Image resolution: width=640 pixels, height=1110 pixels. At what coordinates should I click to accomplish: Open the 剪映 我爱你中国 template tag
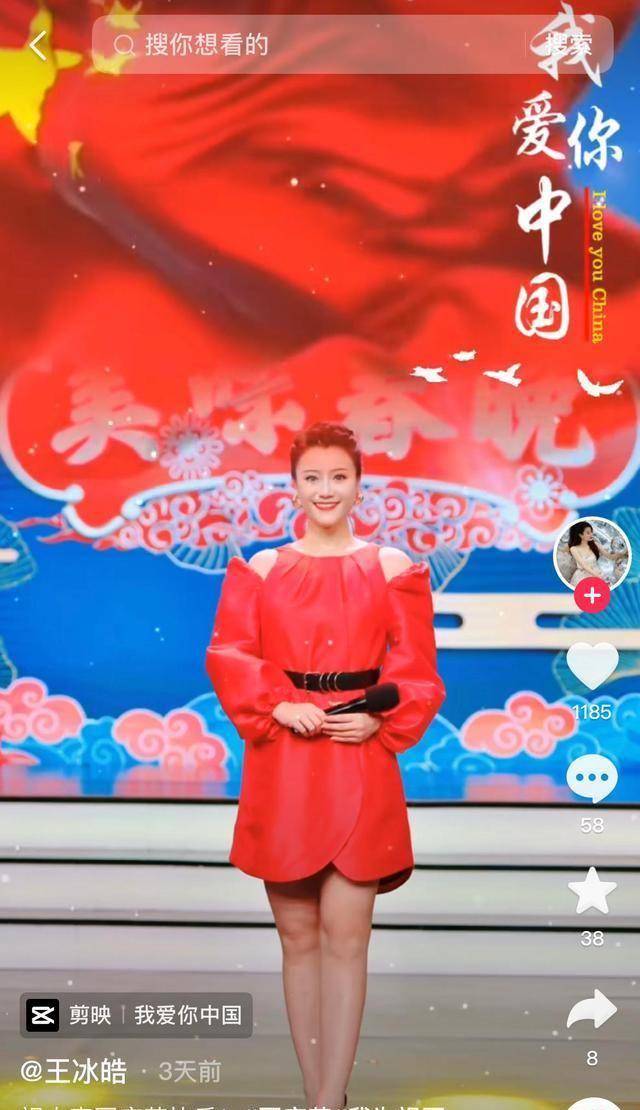point(136,1015)
